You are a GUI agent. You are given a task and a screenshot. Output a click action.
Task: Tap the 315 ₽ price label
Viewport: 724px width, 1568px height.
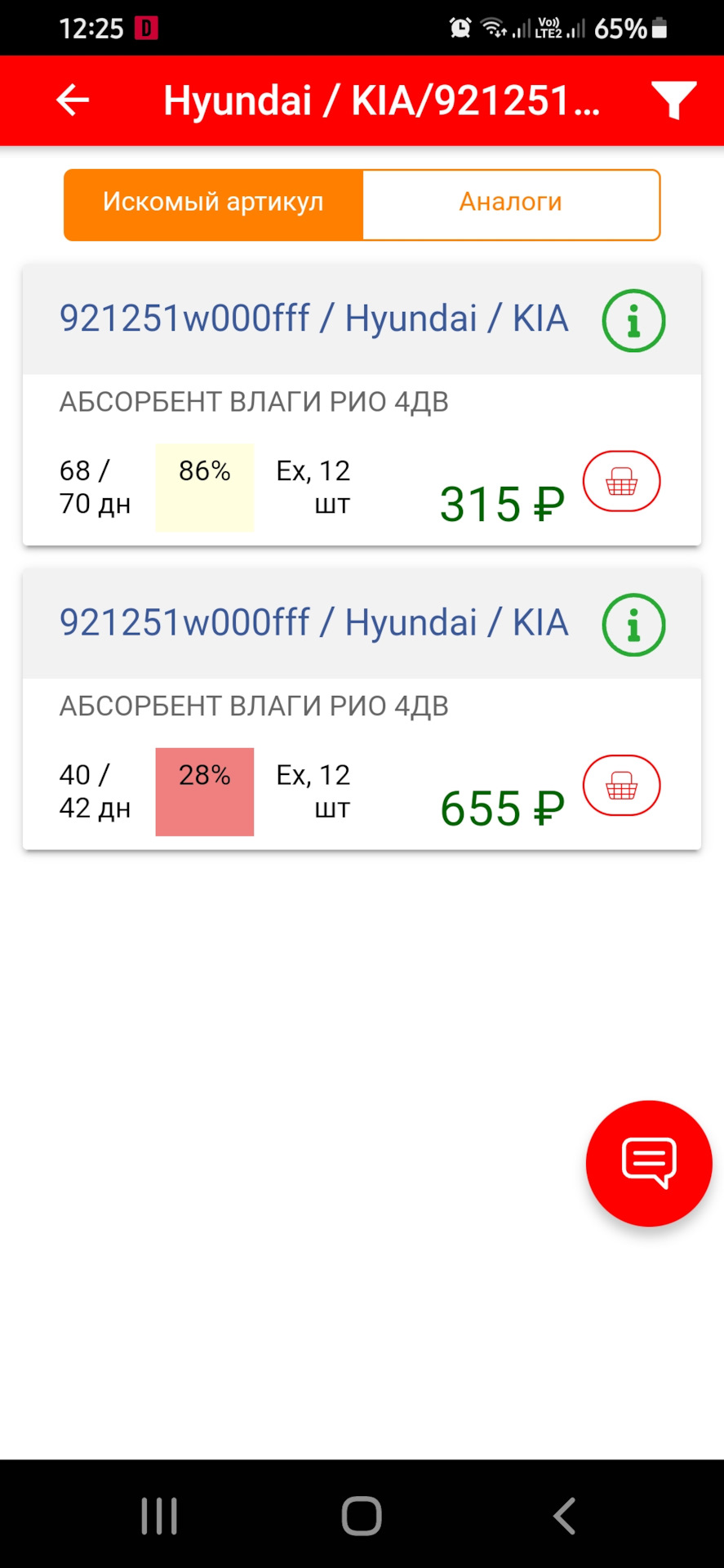pyautogui.click(x=502, y=504)
